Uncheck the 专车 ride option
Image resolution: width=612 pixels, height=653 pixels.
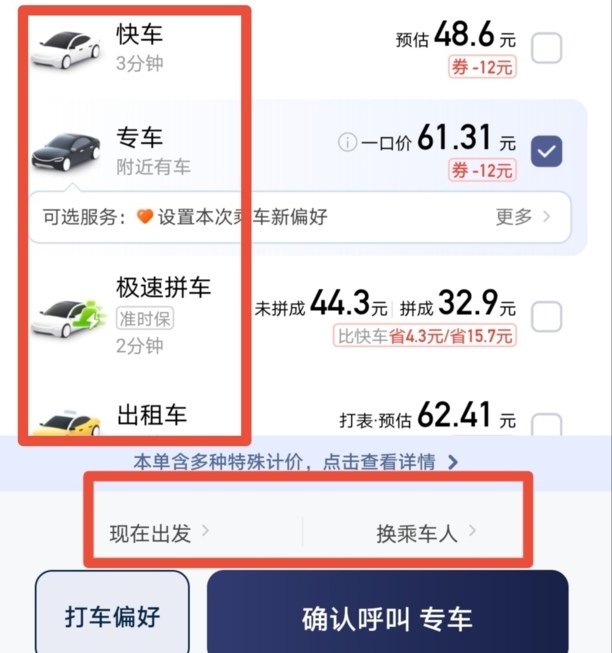tap(546, 151)
